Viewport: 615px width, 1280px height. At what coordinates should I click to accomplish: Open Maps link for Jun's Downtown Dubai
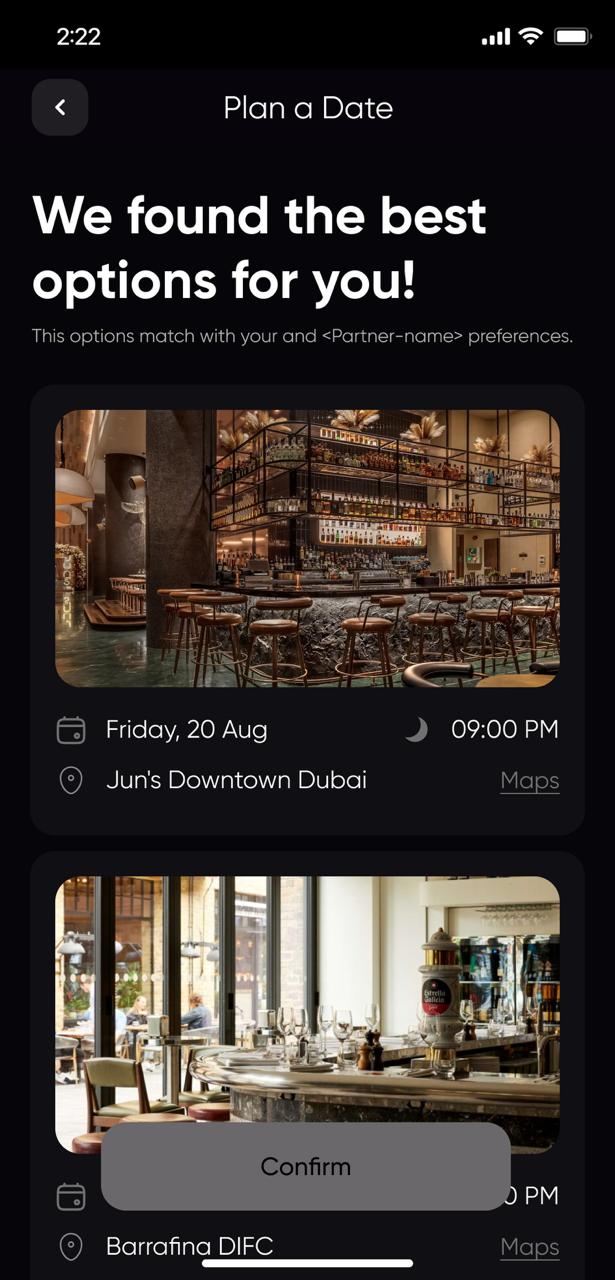pyautogui.click(x=529, y=780)
